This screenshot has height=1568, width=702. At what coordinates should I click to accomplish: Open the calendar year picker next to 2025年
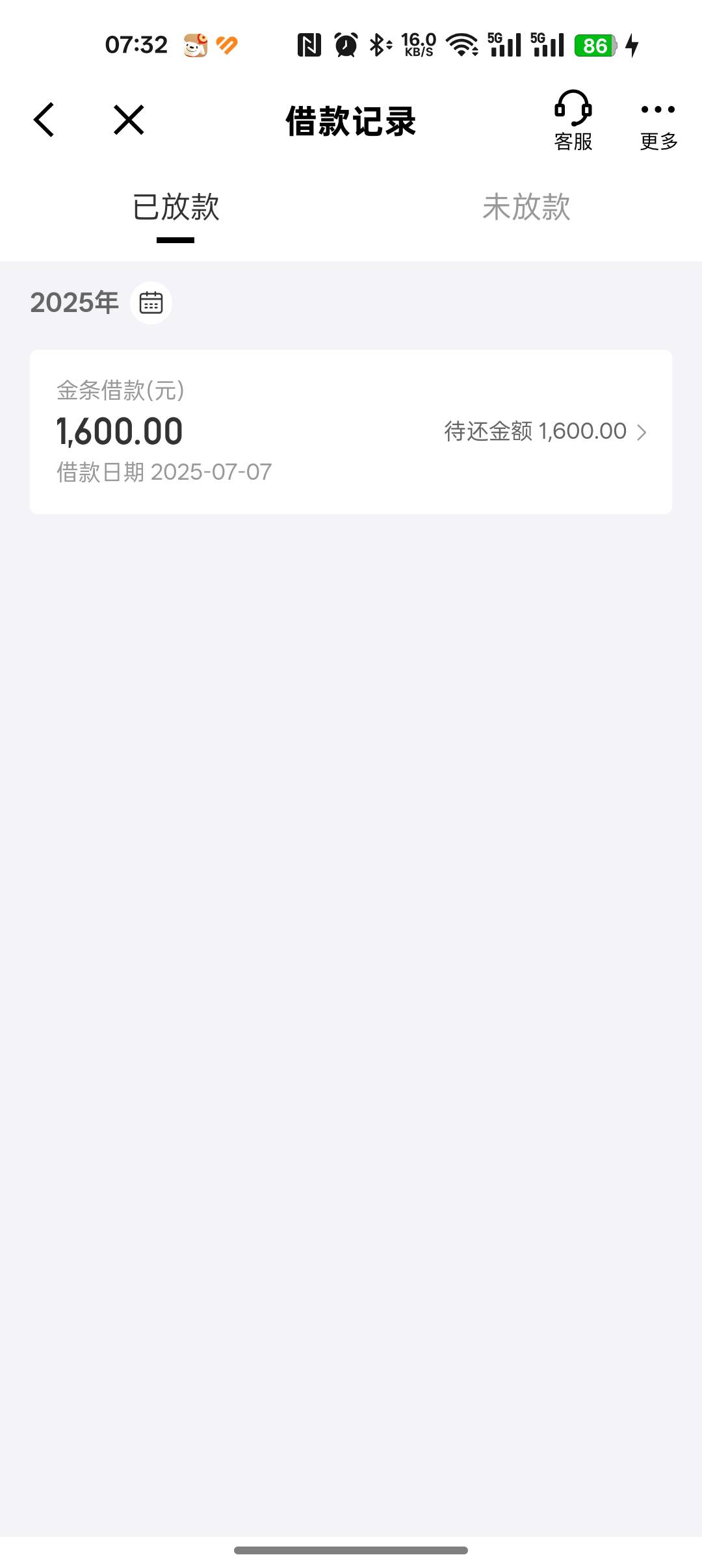pos(151,303)
